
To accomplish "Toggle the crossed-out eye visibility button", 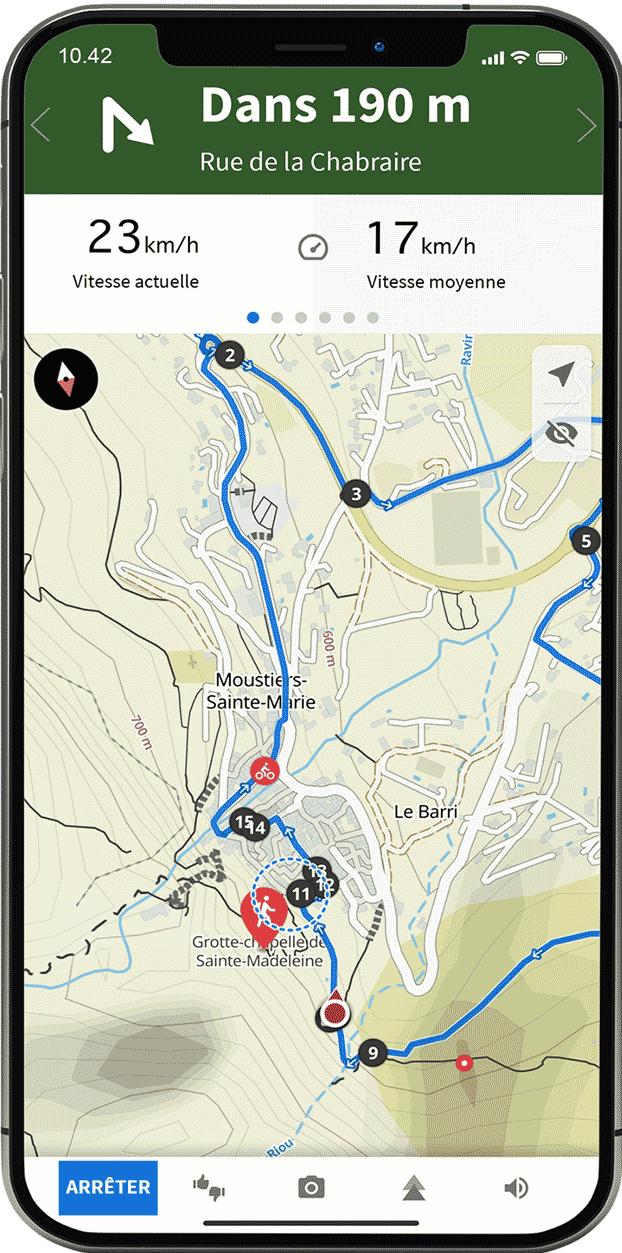I will (564, 432).
